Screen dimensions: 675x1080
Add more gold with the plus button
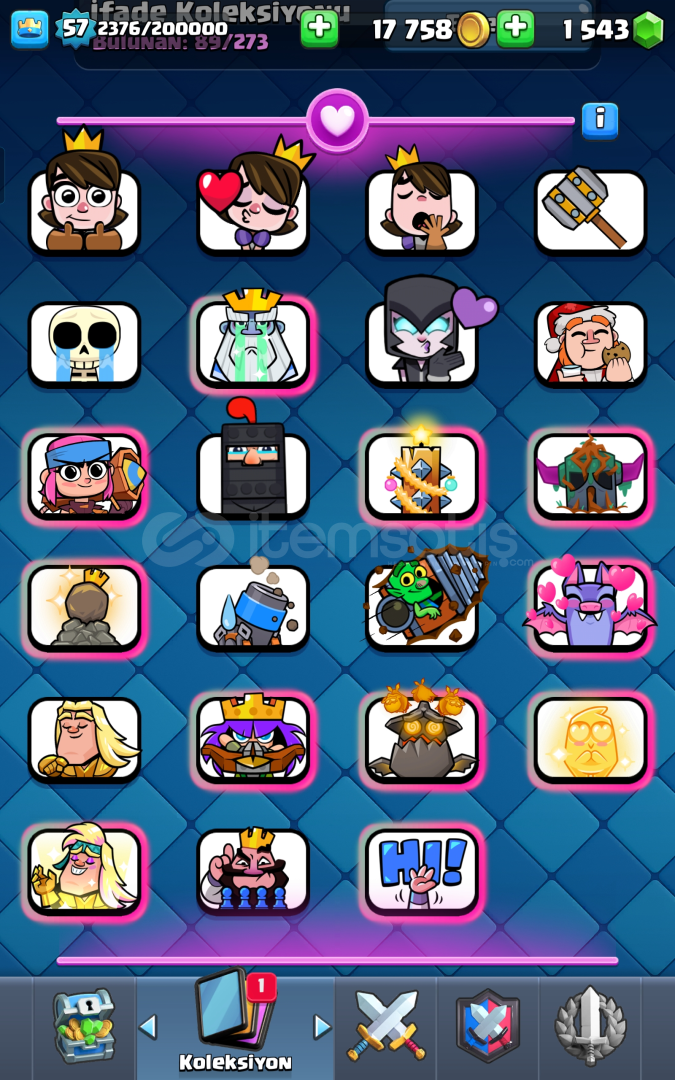click(515, 29)
